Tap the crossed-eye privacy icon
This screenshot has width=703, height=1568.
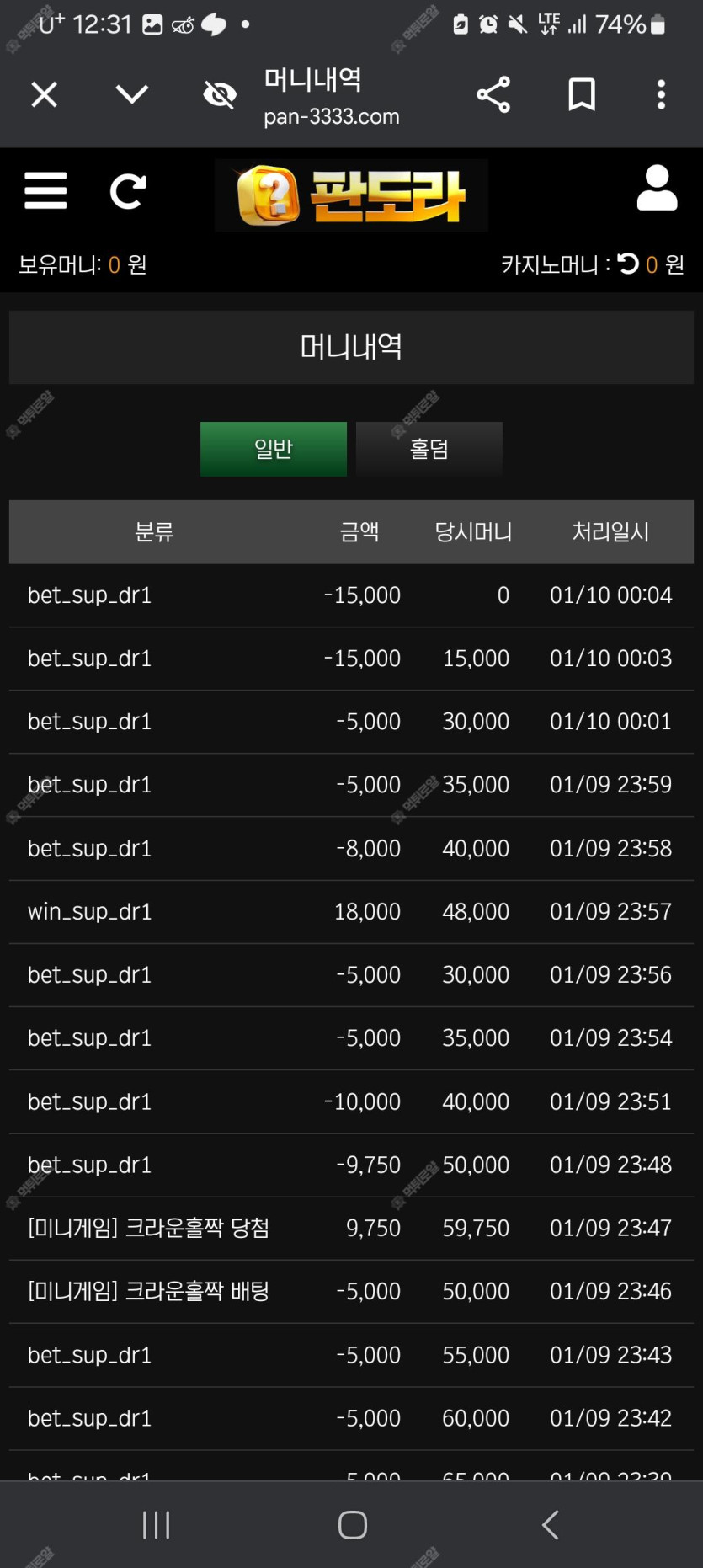pyautogui.click(x=220, y=94)
